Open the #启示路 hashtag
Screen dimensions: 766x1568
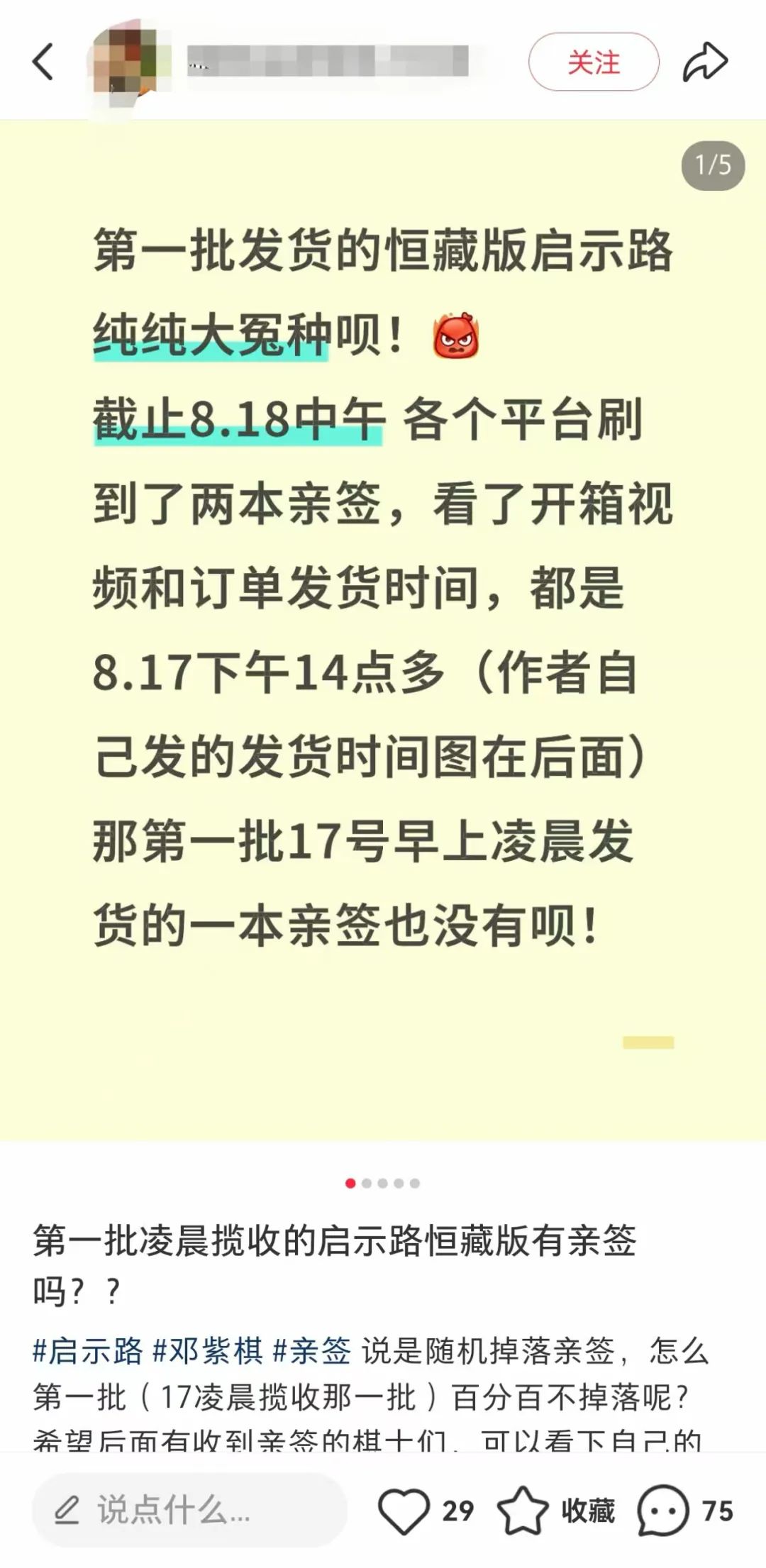88,1350
